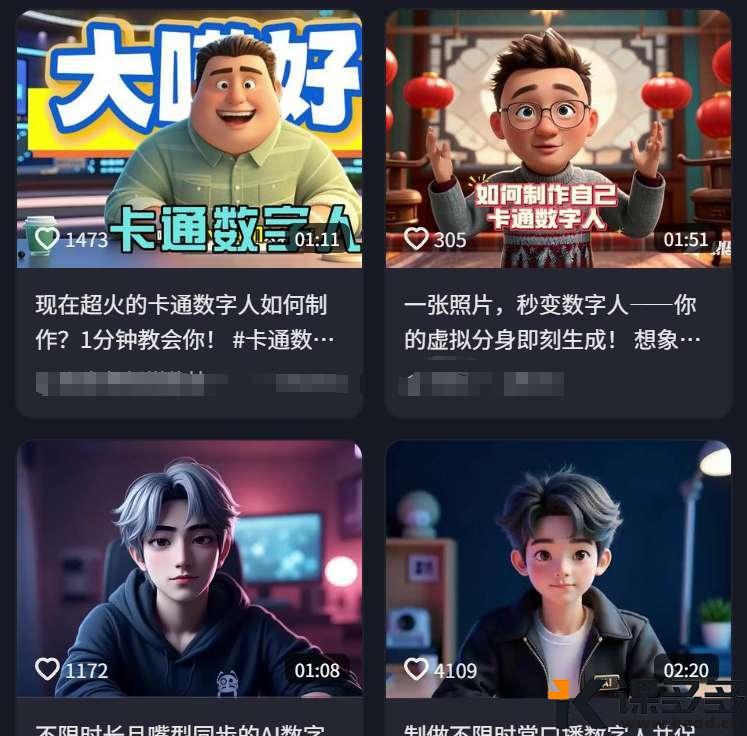Like the video with 305 likes
This screenshot has height=736, width=747.
[416, 239]
